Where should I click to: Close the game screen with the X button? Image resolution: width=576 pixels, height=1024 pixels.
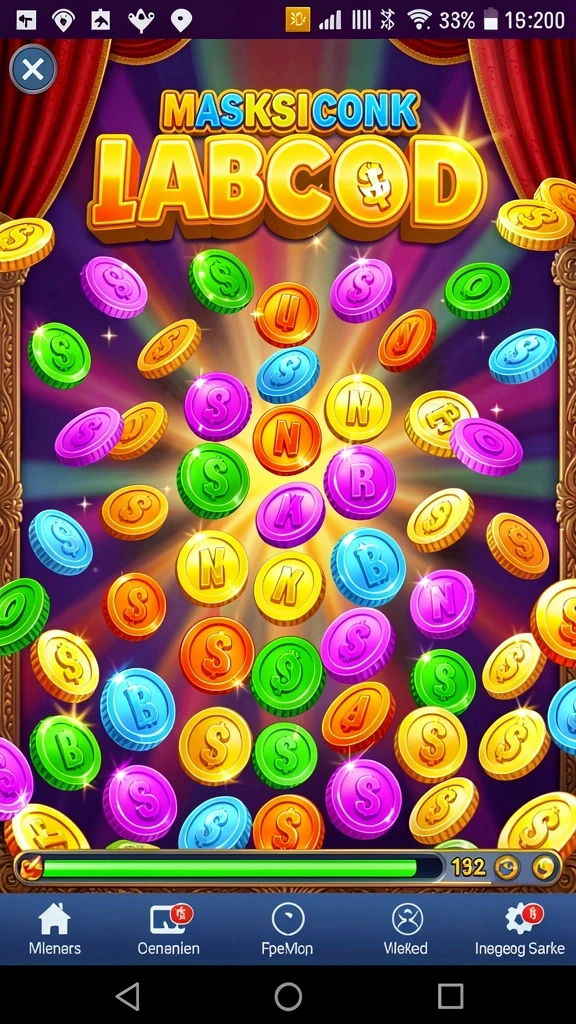coord(33,69)
